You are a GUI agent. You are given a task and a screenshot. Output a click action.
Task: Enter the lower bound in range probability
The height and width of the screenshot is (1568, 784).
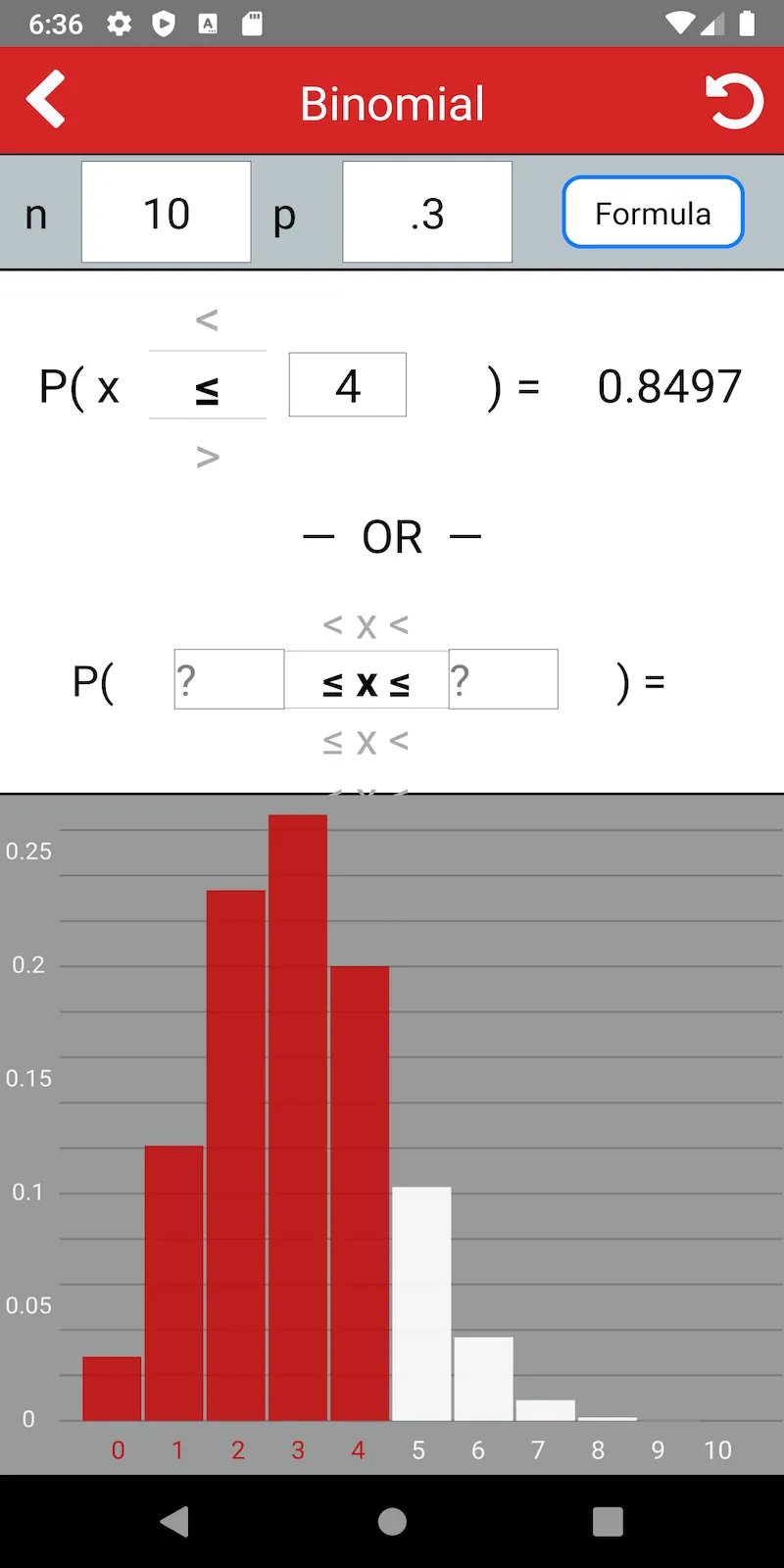pos(229,679)
